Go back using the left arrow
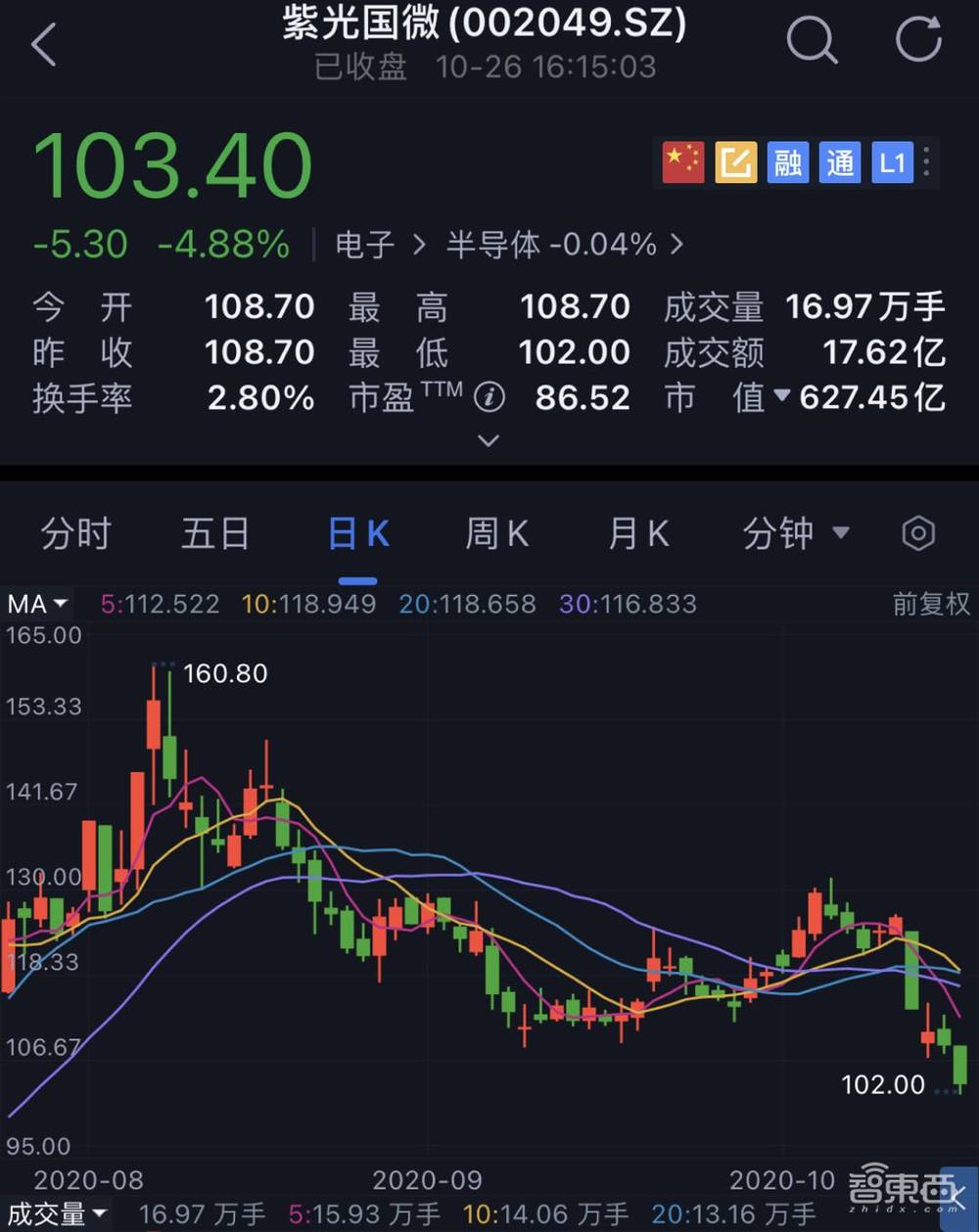Viewport: 979px width, 1232px height. coord(43,44)
